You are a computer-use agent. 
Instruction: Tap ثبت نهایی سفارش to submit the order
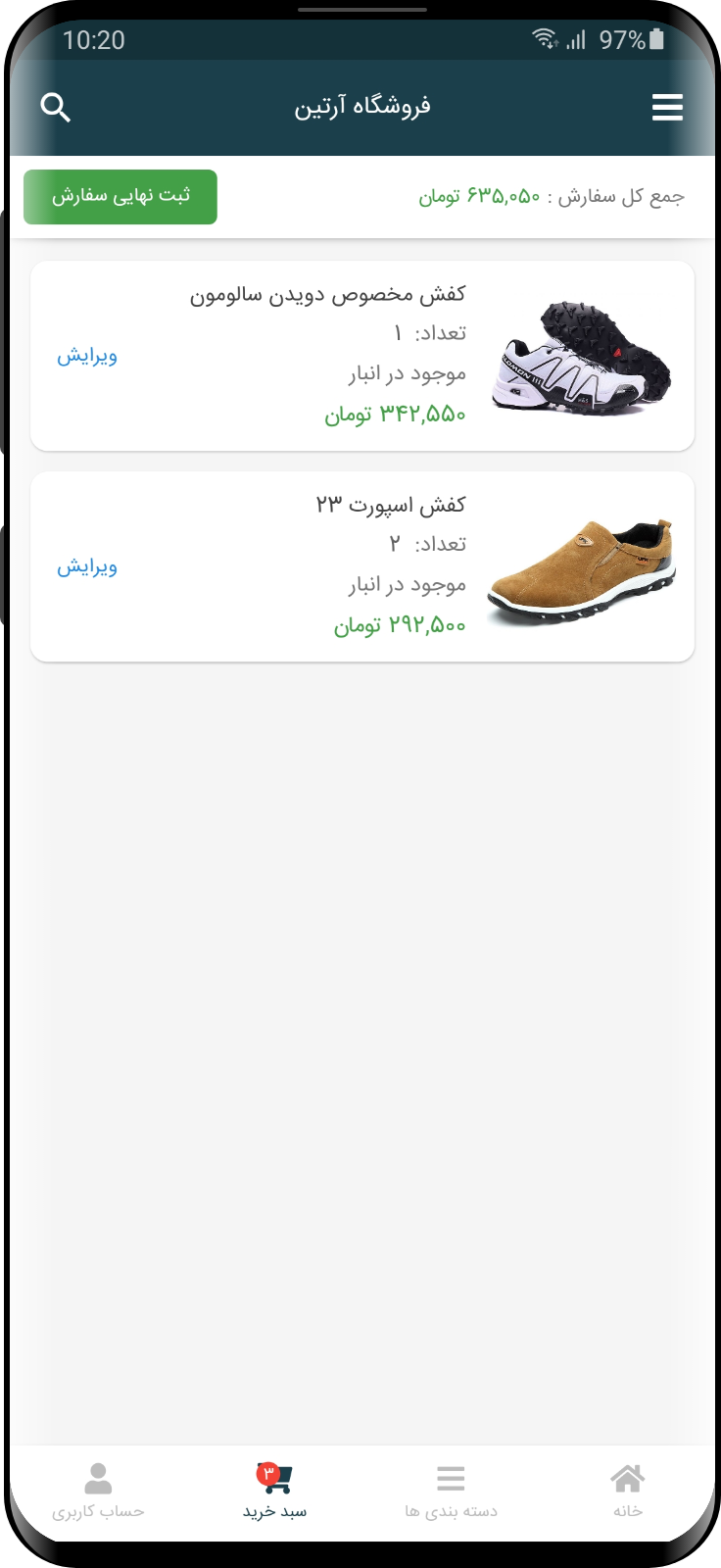tap(120, 197)
